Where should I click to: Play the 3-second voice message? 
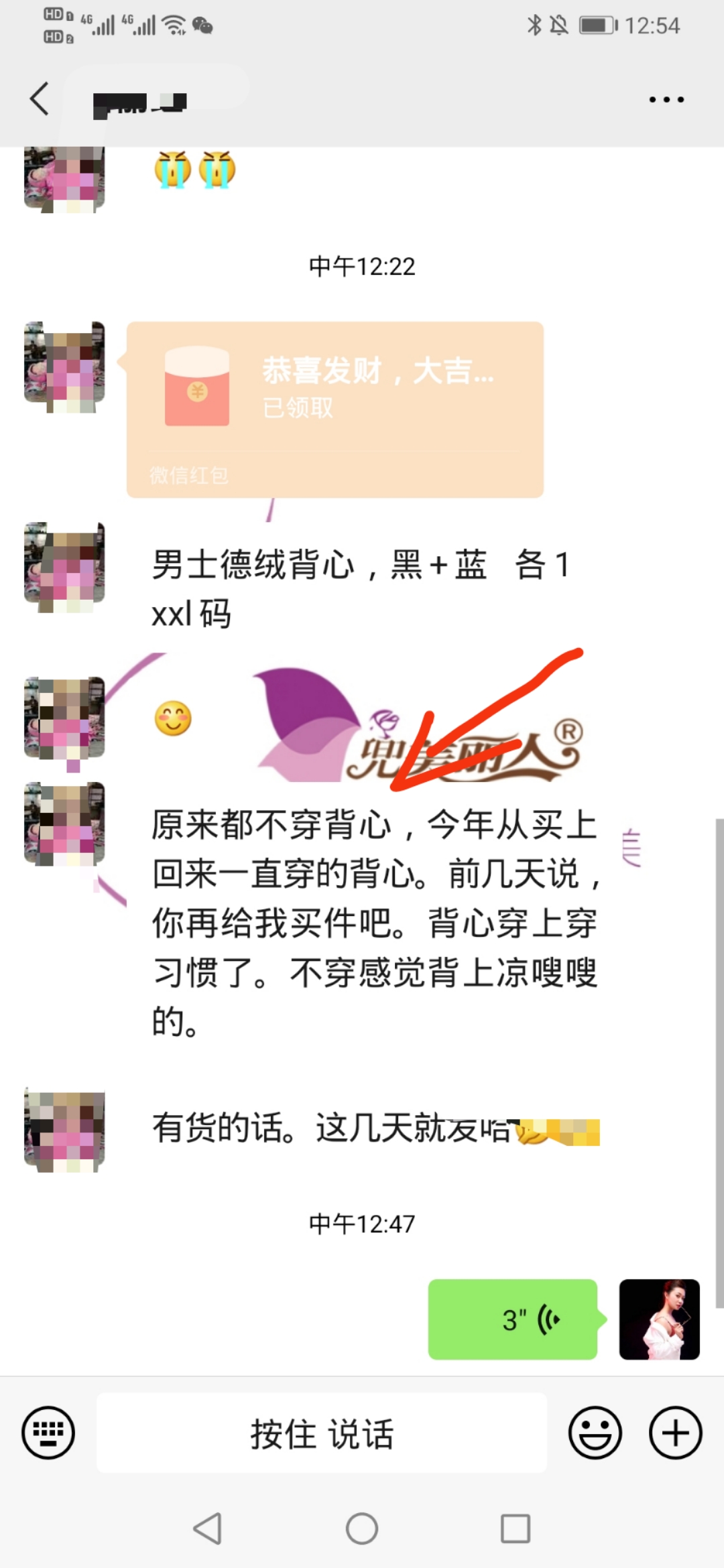coord(513,1319)
